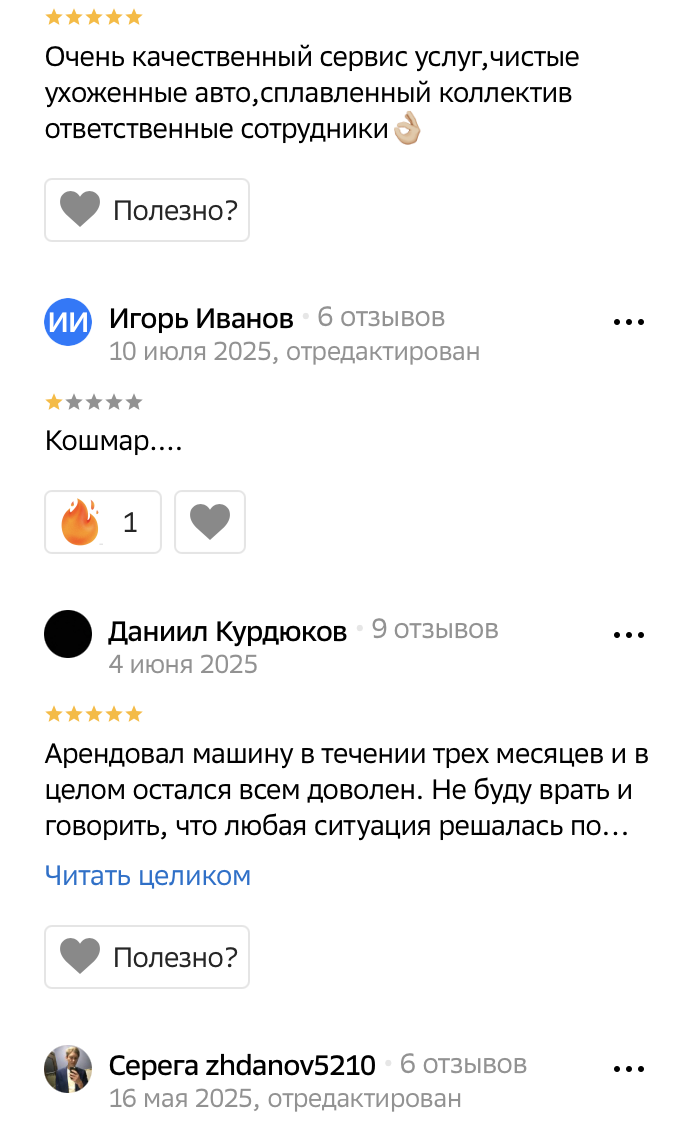This screenshot has width=676, height=1124.
Task: Mark Даниил Курдюков's review as useful
Action: pyautogui.click(x=147, y=957)
